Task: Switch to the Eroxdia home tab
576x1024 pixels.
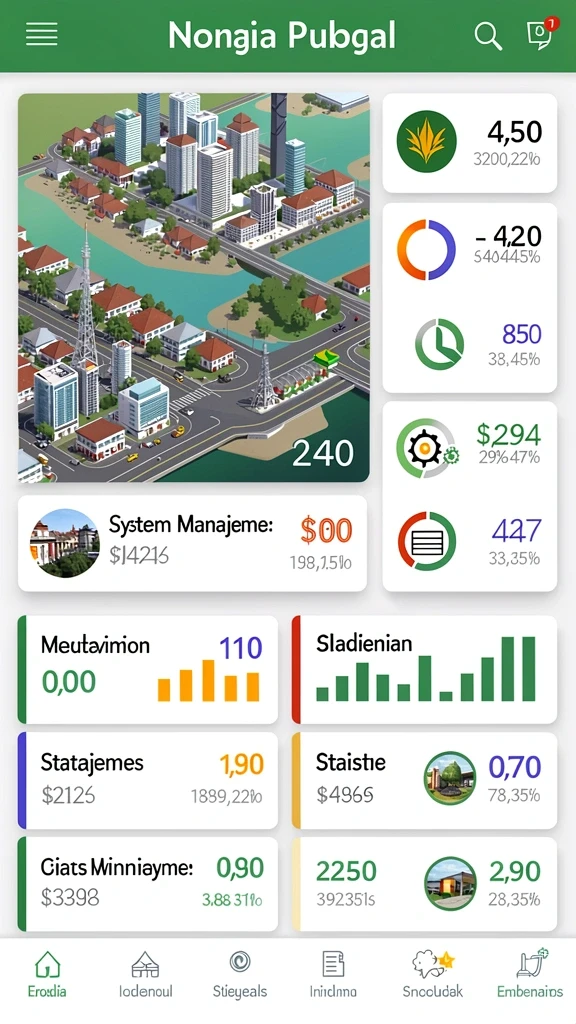Action: click(x=47, y=974)
